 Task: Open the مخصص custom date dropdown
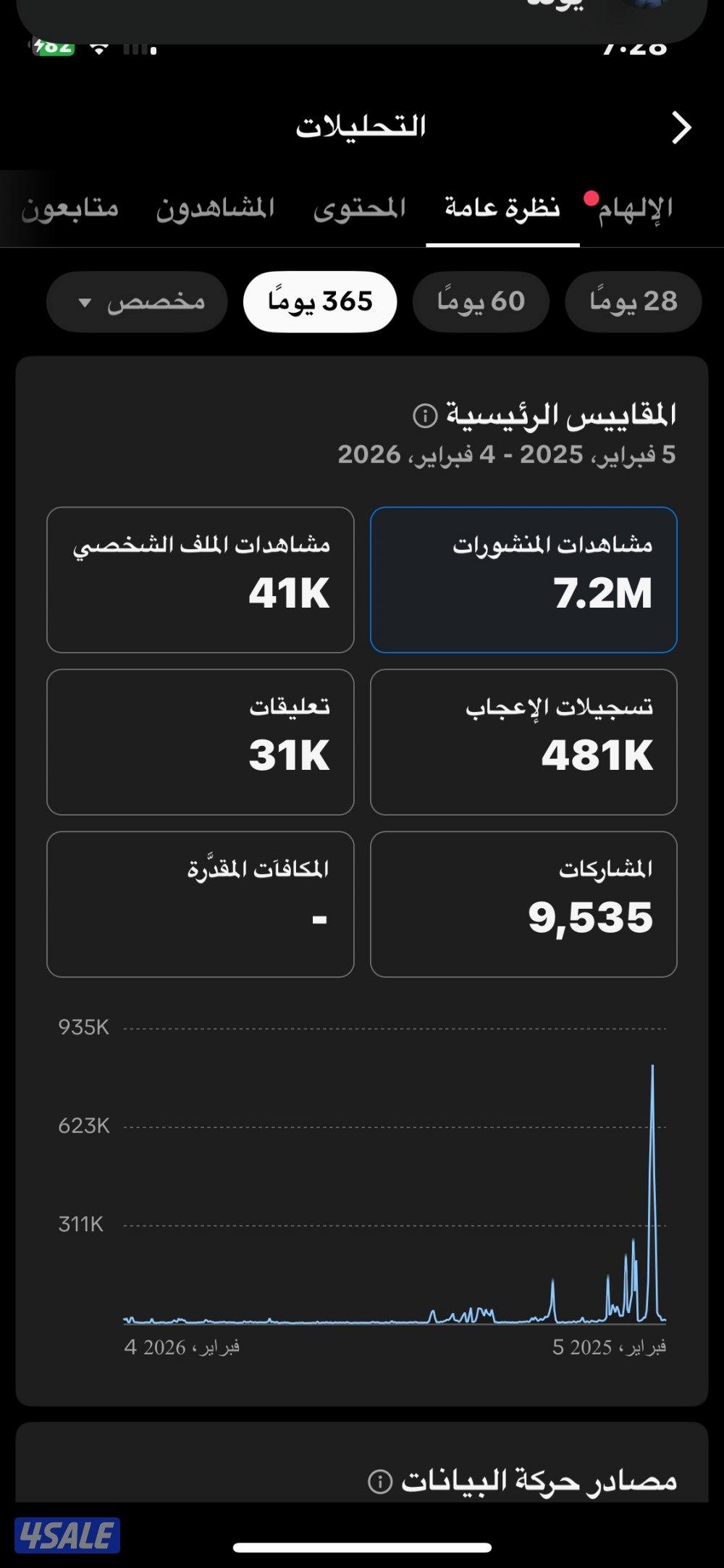136,303
